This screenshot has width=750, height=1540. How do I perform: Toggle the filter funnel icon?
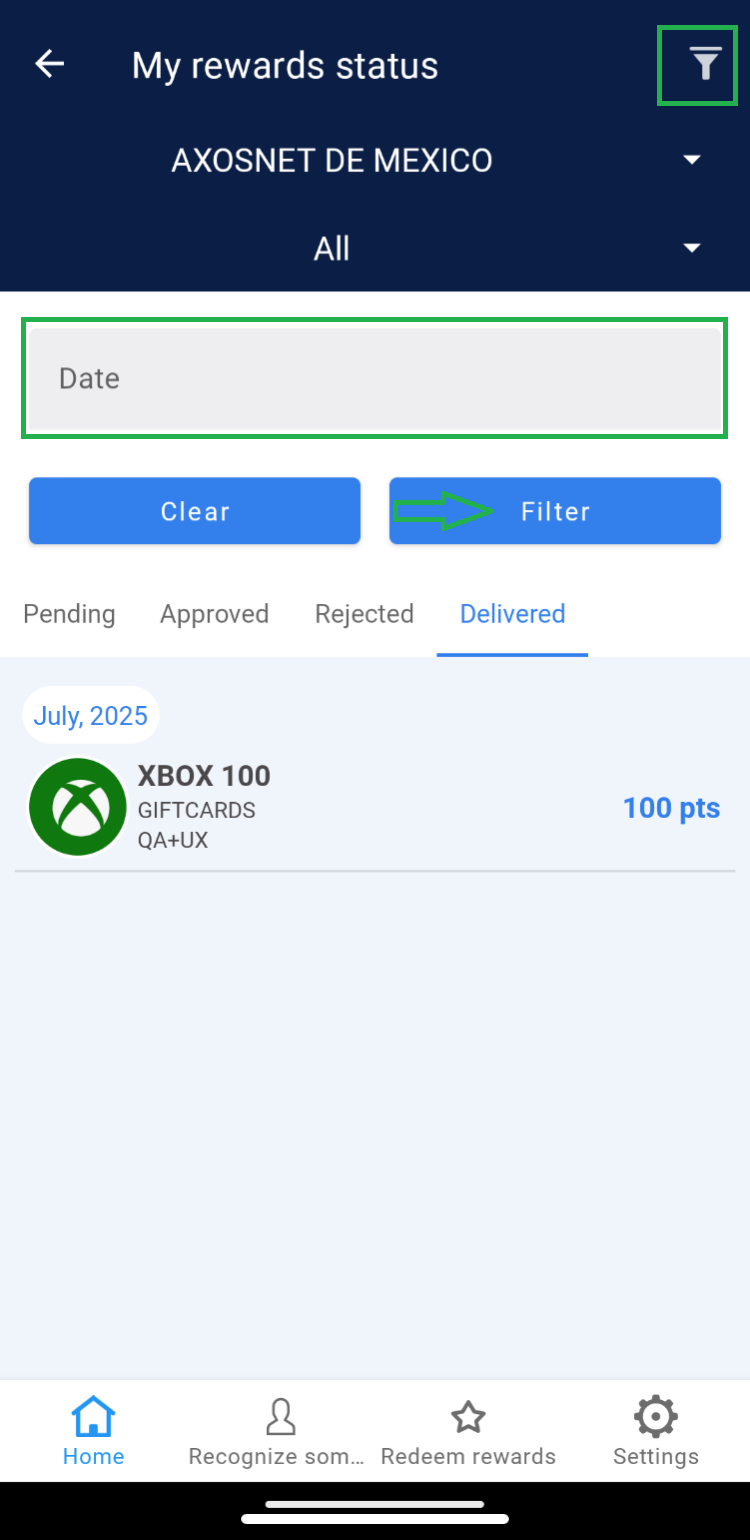705,65
